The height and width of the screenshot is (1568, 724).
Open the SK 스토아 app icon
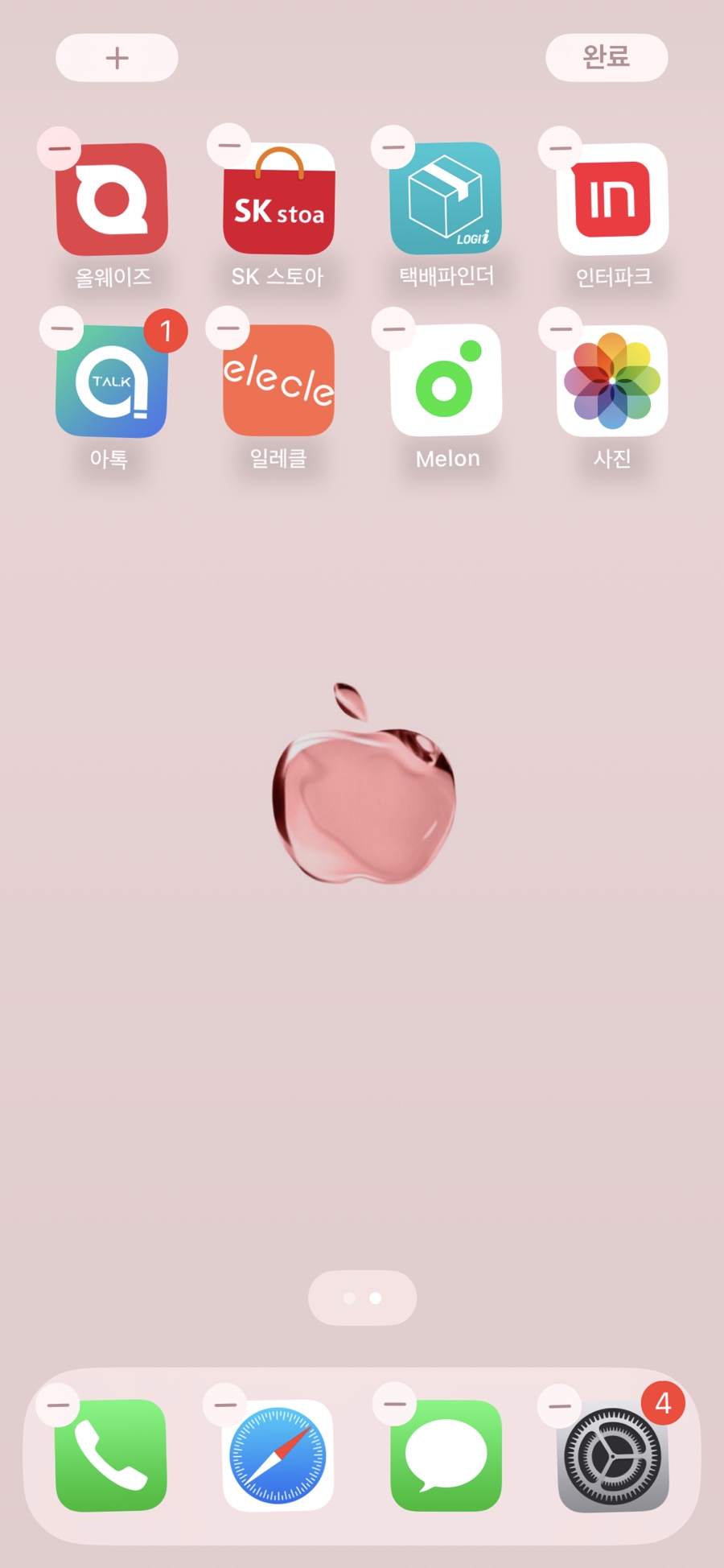(278, 199)
